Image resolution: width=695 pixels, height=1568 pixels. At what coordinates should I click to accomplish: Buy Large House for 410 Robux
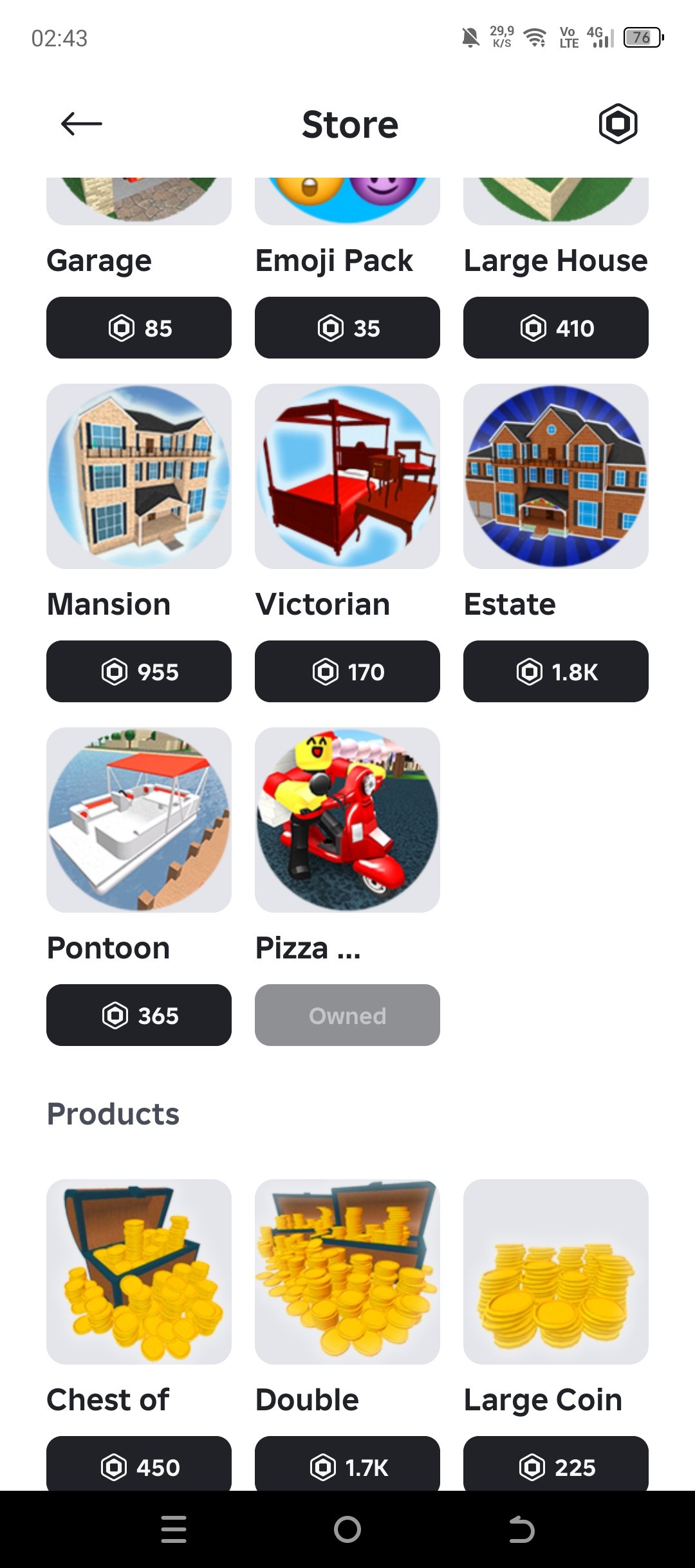point(556,328)
